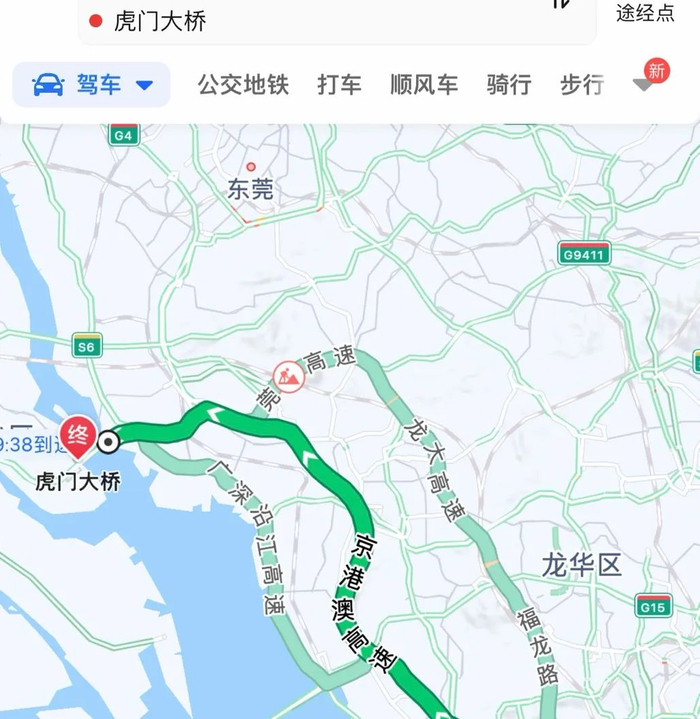Select the alternative route via 龙大高速
Image resolution: width=700 pixels, height=719 pixels.
434,470
